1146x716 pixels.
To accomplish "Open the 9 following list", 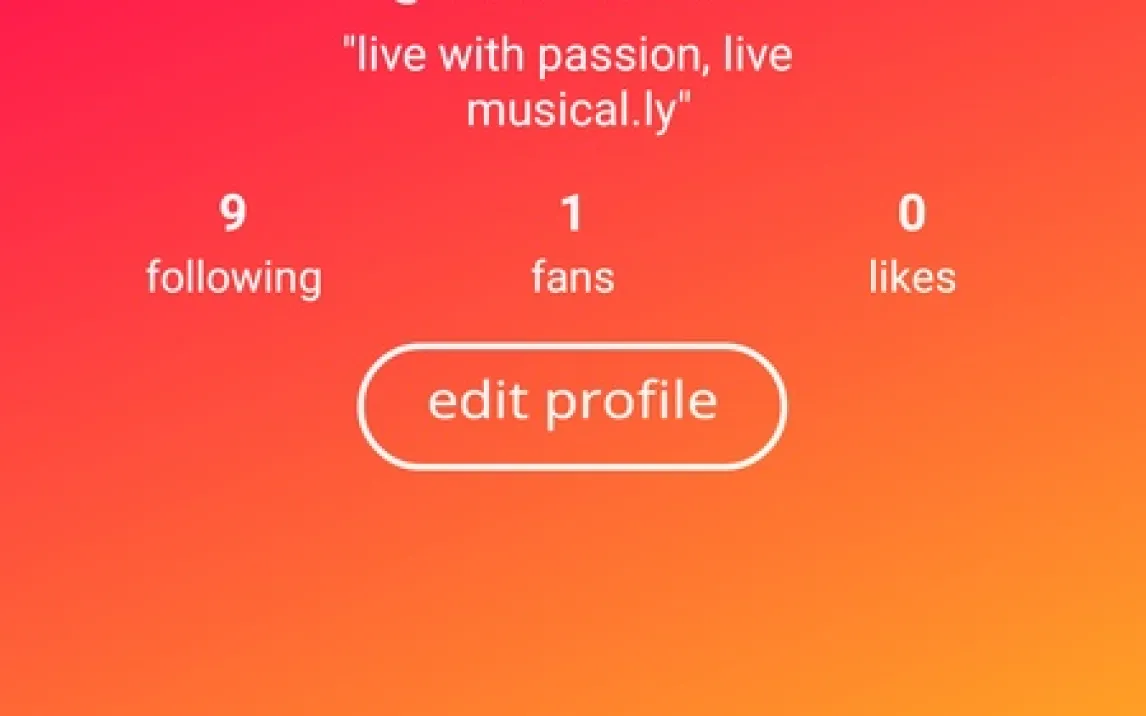I will pyautogui.click(x=233, y=246).
